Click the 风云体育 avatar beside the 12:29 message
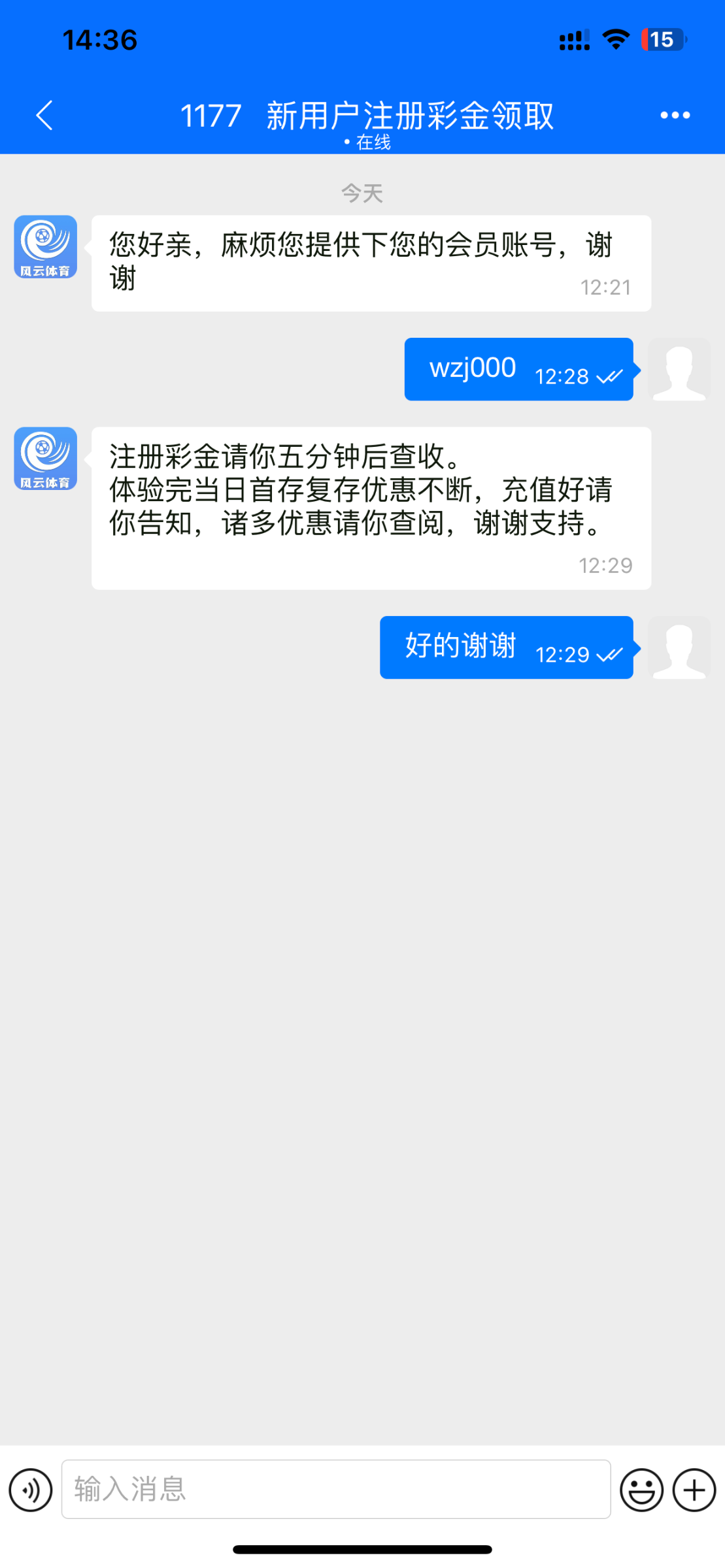Screen dimensions: 725x1568 pos(44,459)
